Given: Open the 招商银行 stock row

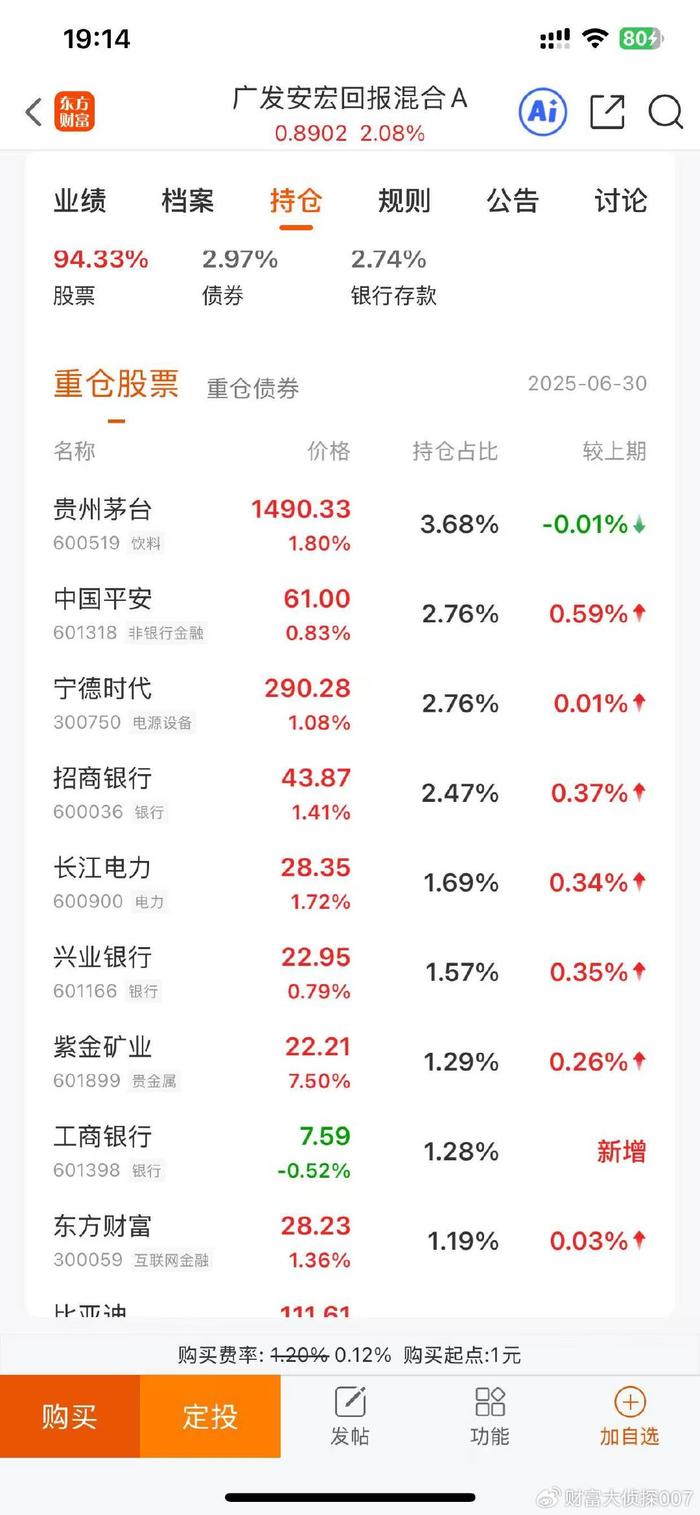Looking at the screenshot, I should tap(350, 794).
